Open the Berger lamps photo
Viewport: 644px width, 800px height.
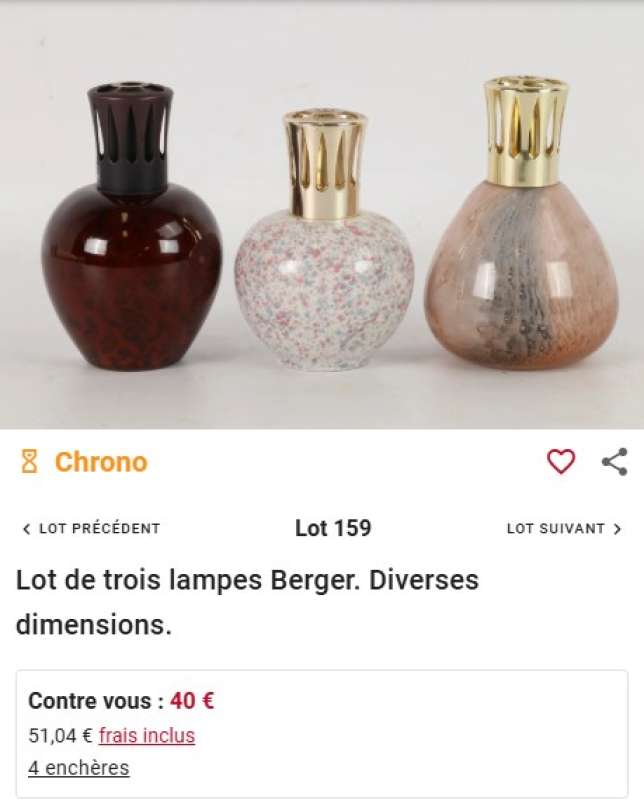click(x=322, y=215)
